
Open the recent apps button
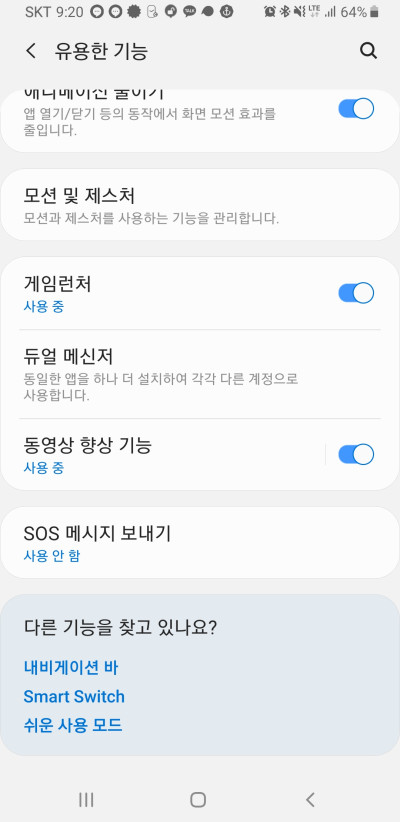[x=86, y=799]
